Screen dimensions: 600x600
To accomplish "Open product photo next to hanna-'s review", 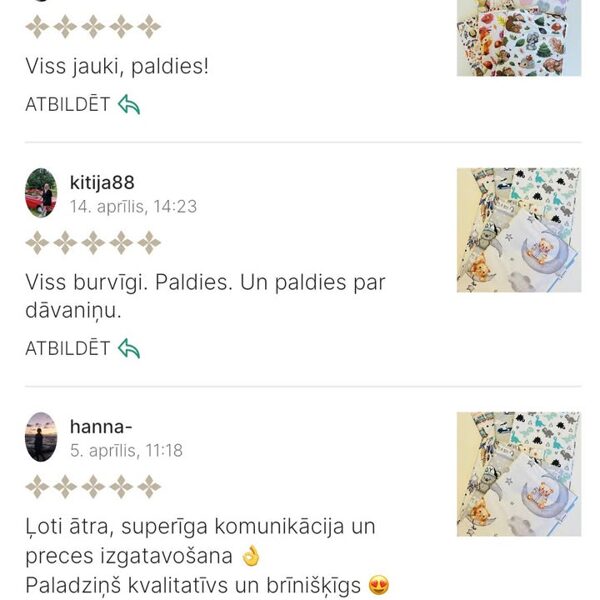I will 518,474.
